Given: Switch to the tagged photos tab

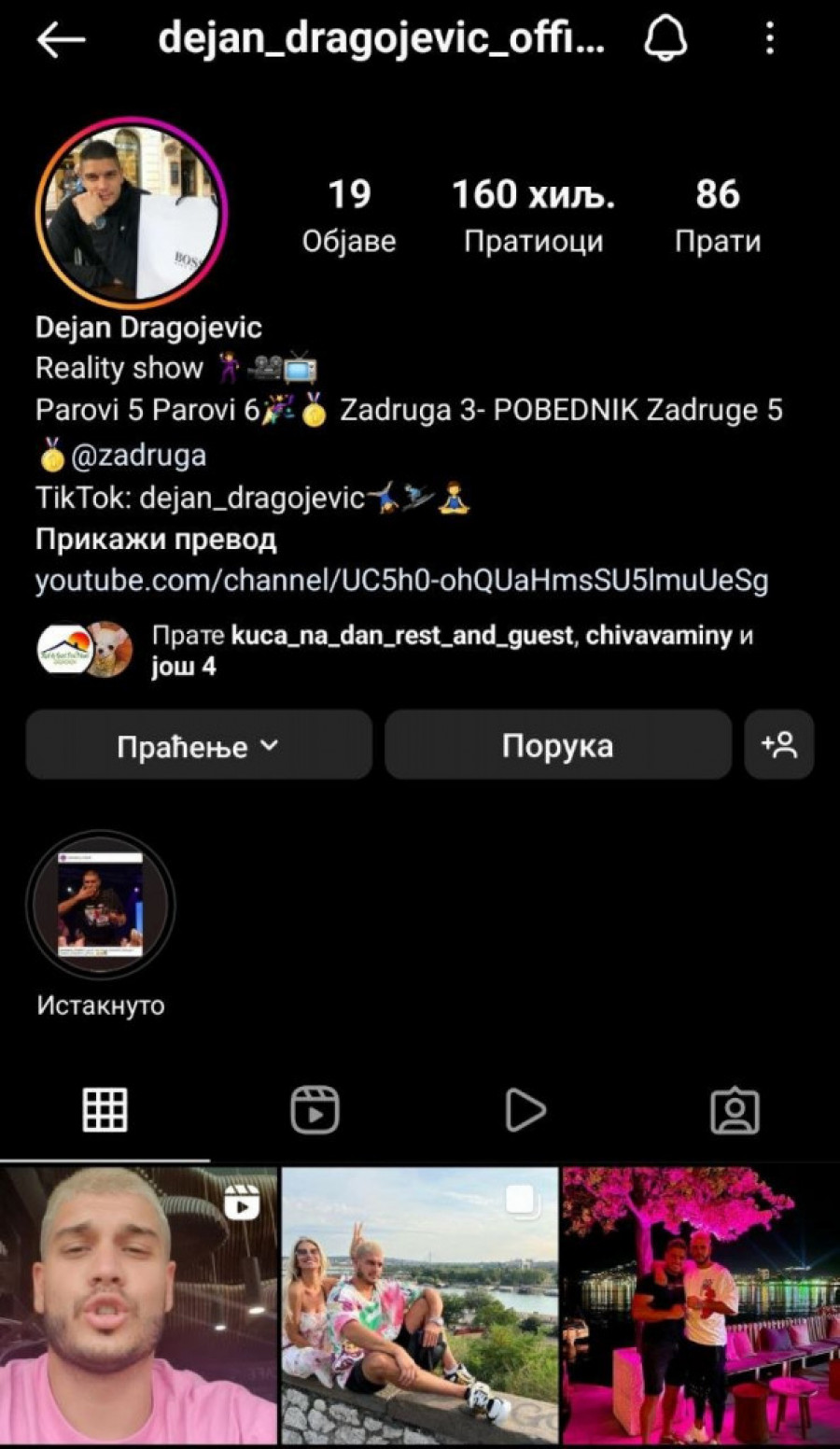Looking at the screenshot, I should tap(735, 1110).
